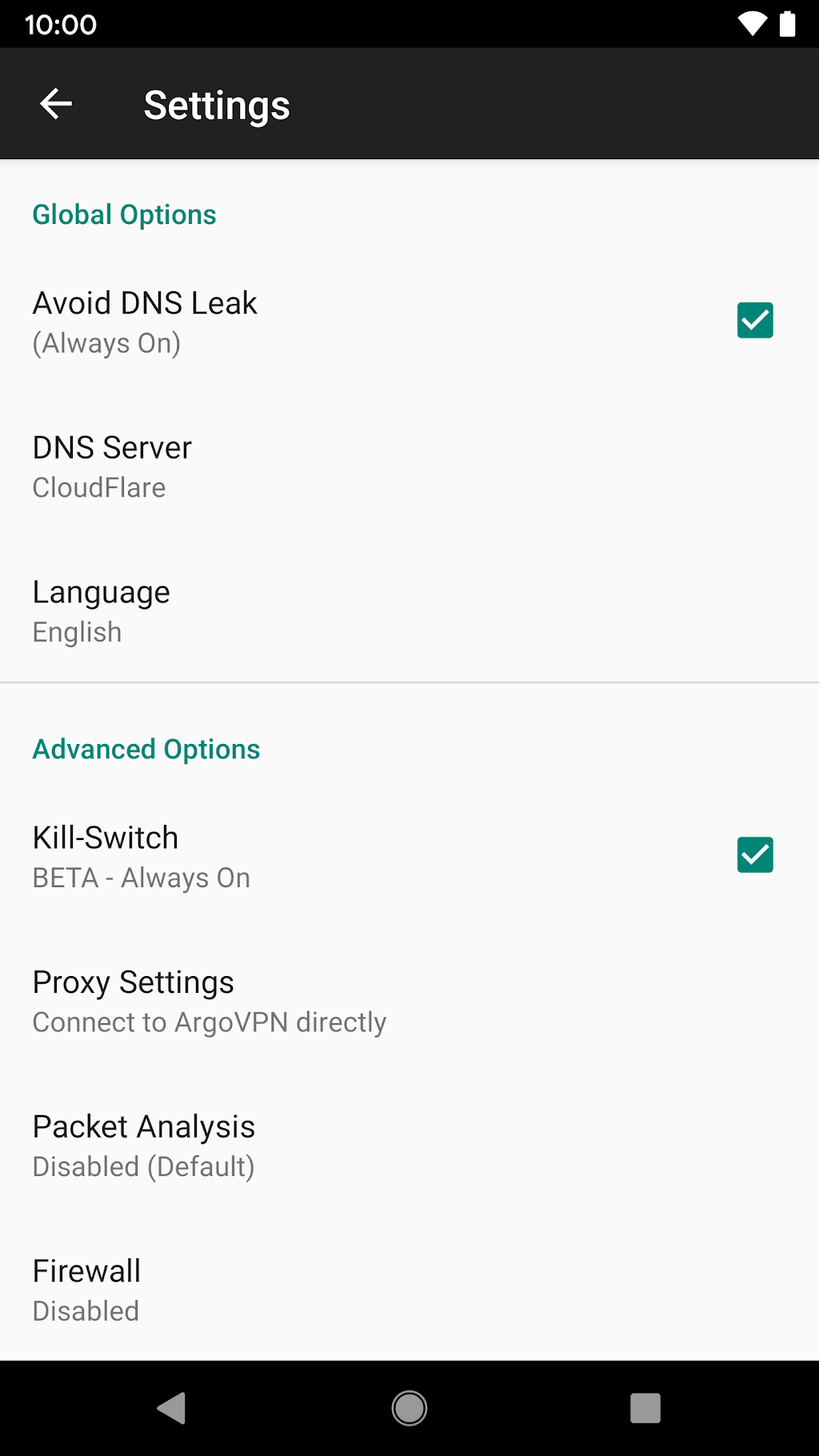Open recent apps from navigation bar

645,1408
